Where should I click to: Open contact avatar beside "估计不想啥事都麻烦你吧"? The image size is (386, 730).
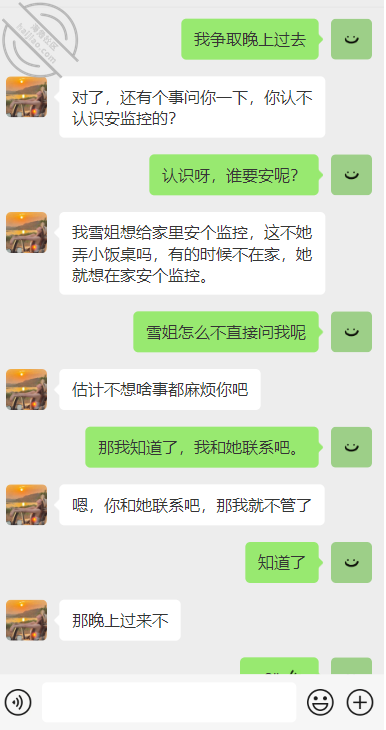click(x=27, y=390)
